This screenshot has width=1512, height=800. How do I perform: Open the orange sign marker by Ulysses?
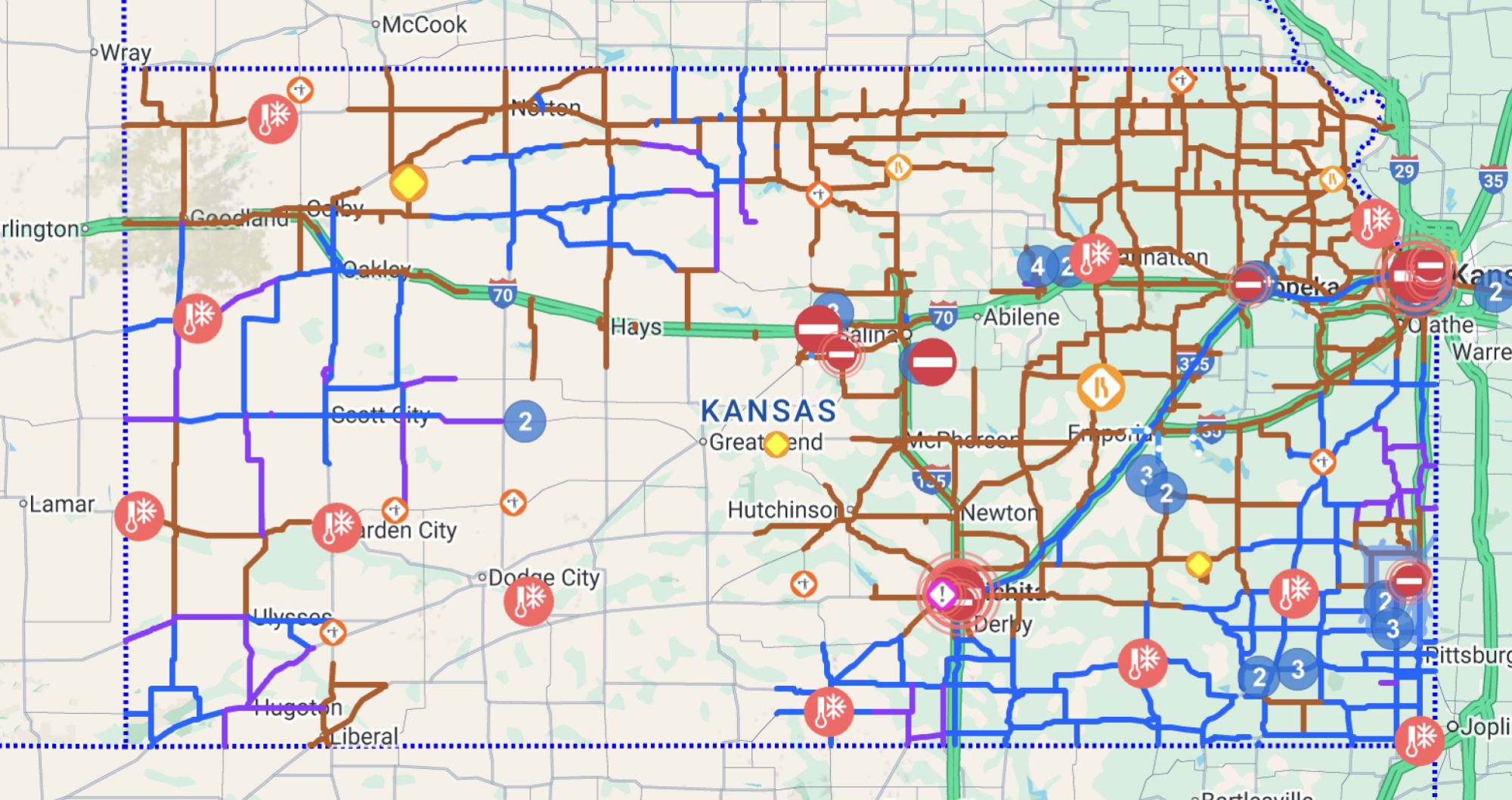coord(333,632)
